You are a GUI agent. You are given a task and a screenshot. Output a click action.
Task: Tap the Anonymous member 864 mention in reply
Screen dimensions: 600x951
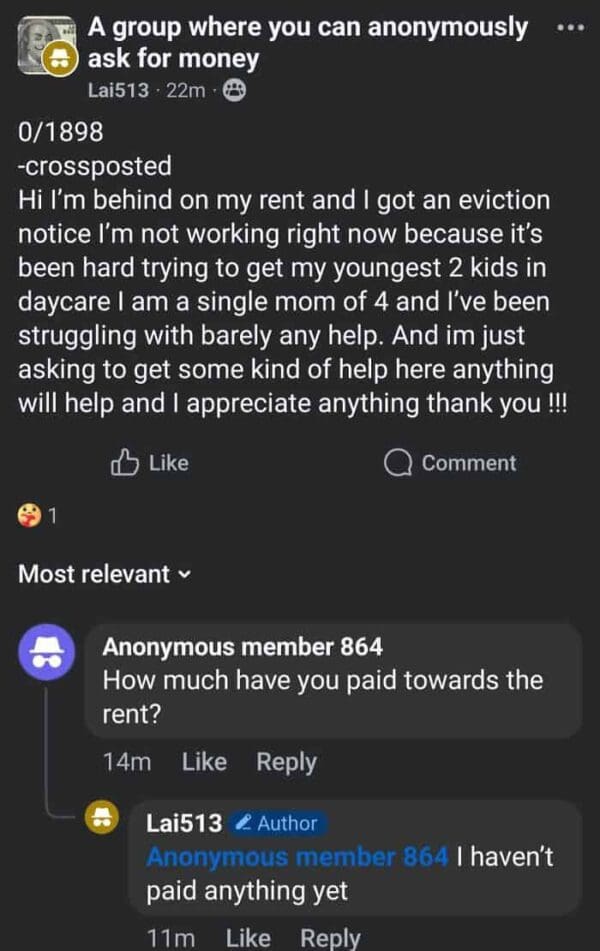click(x=297, y=857)
